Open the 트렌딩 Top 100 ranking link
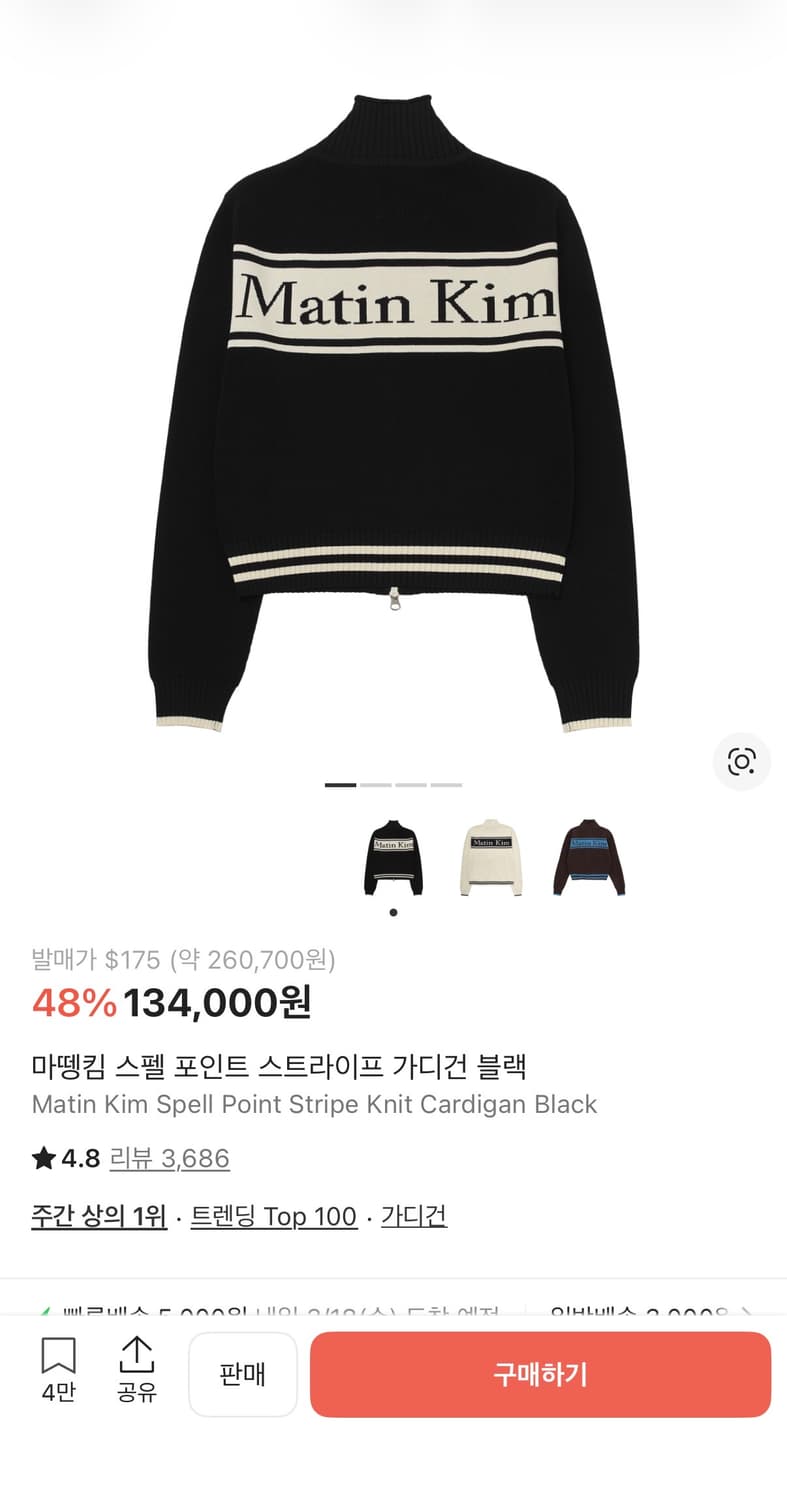The image size is (787, 1500). [274, 1216]
